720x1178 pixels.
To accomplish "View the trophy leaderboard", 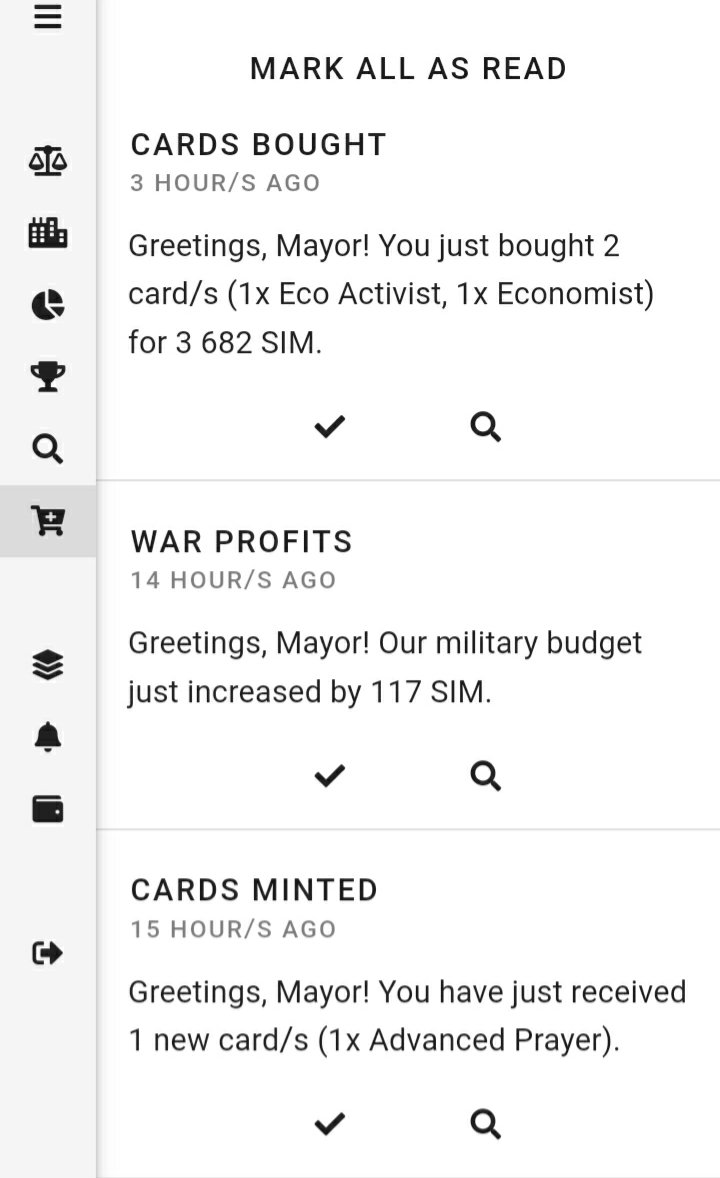I will pyautogui.click(x=47, y=376).
